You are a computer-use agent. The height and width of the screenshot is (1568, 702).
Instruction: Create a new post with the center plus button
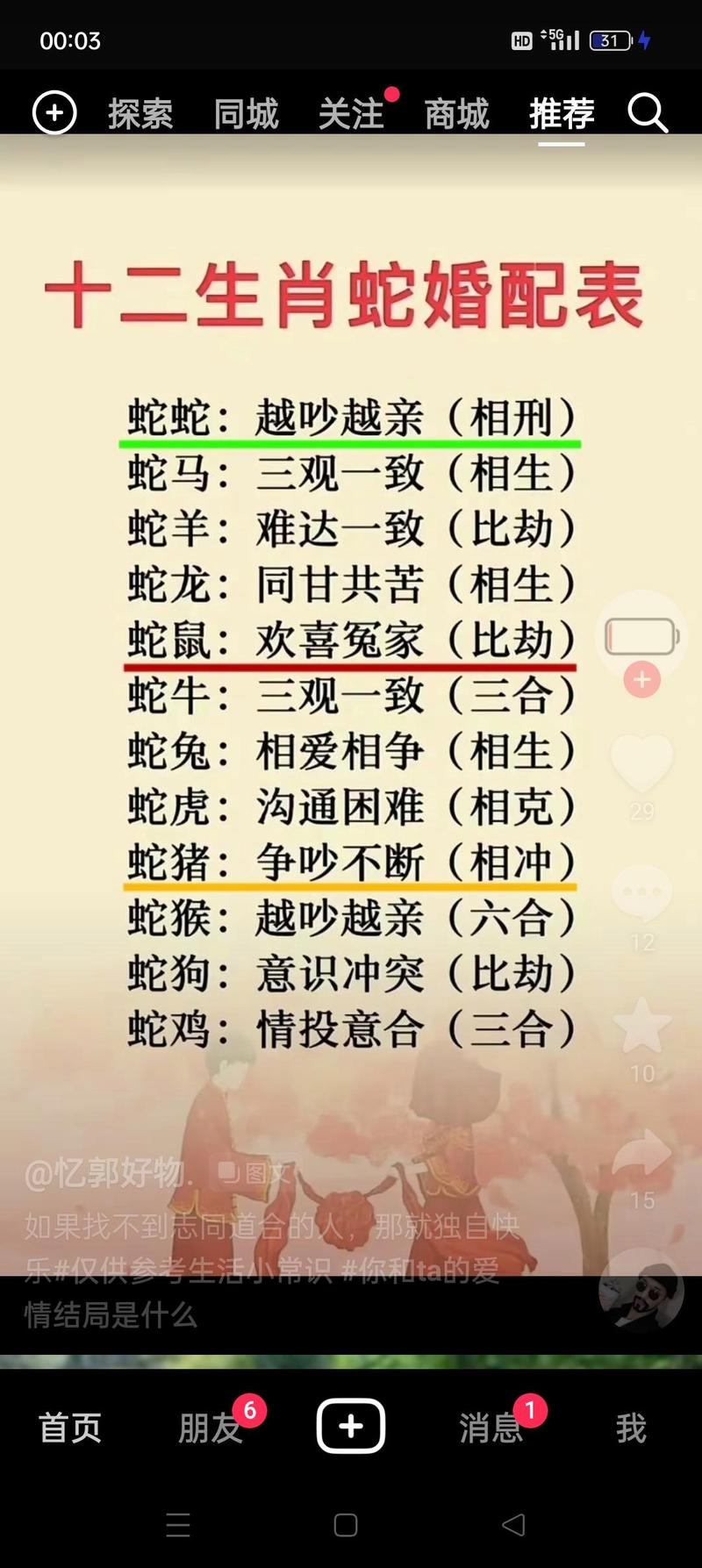(351, 1426)
